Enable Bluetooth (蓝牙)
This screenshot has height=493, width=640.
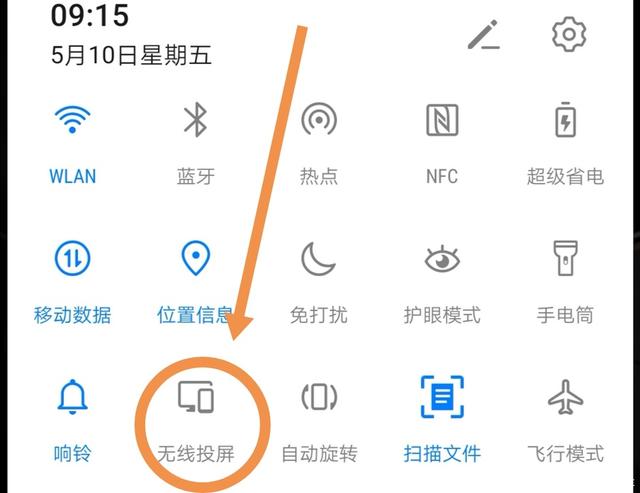coord(195,121)
